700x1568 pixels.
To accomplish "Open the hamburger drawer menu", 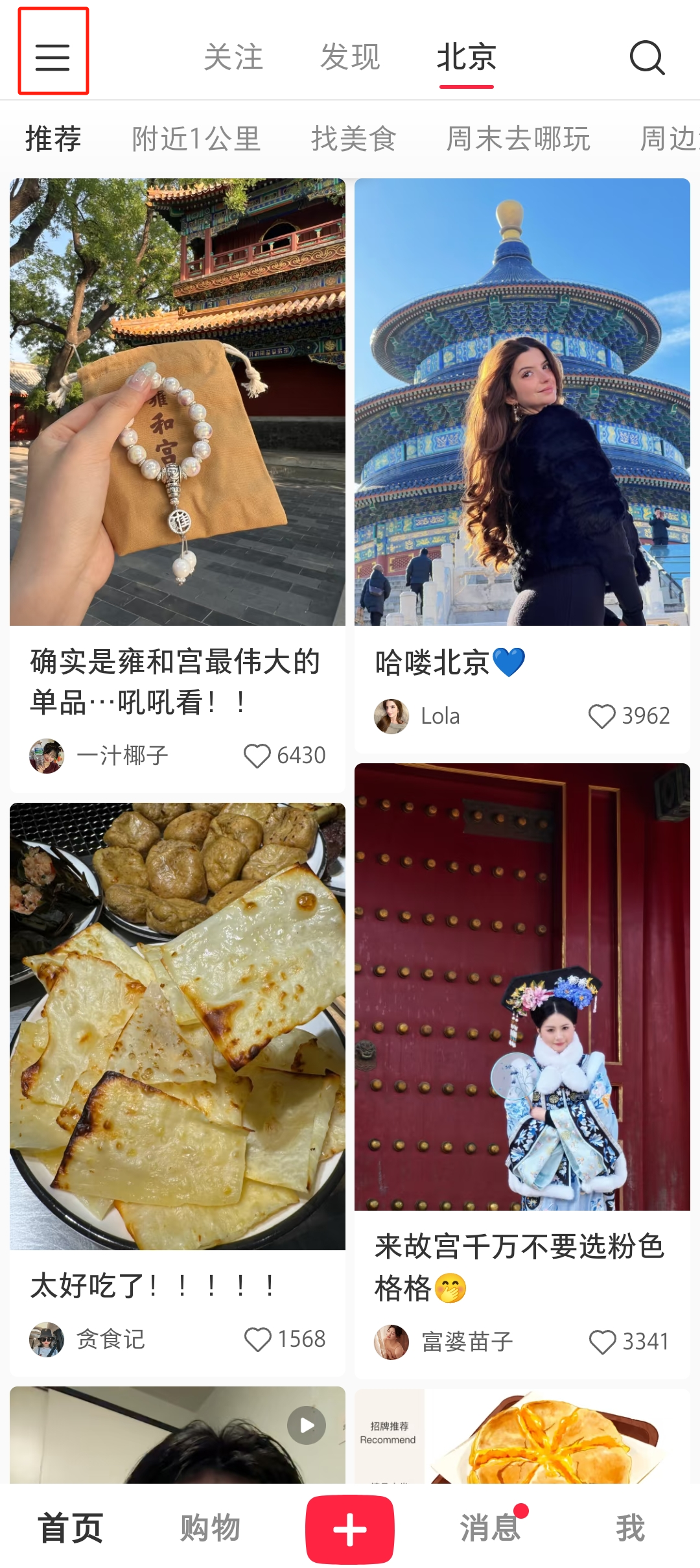I will 52,57.
